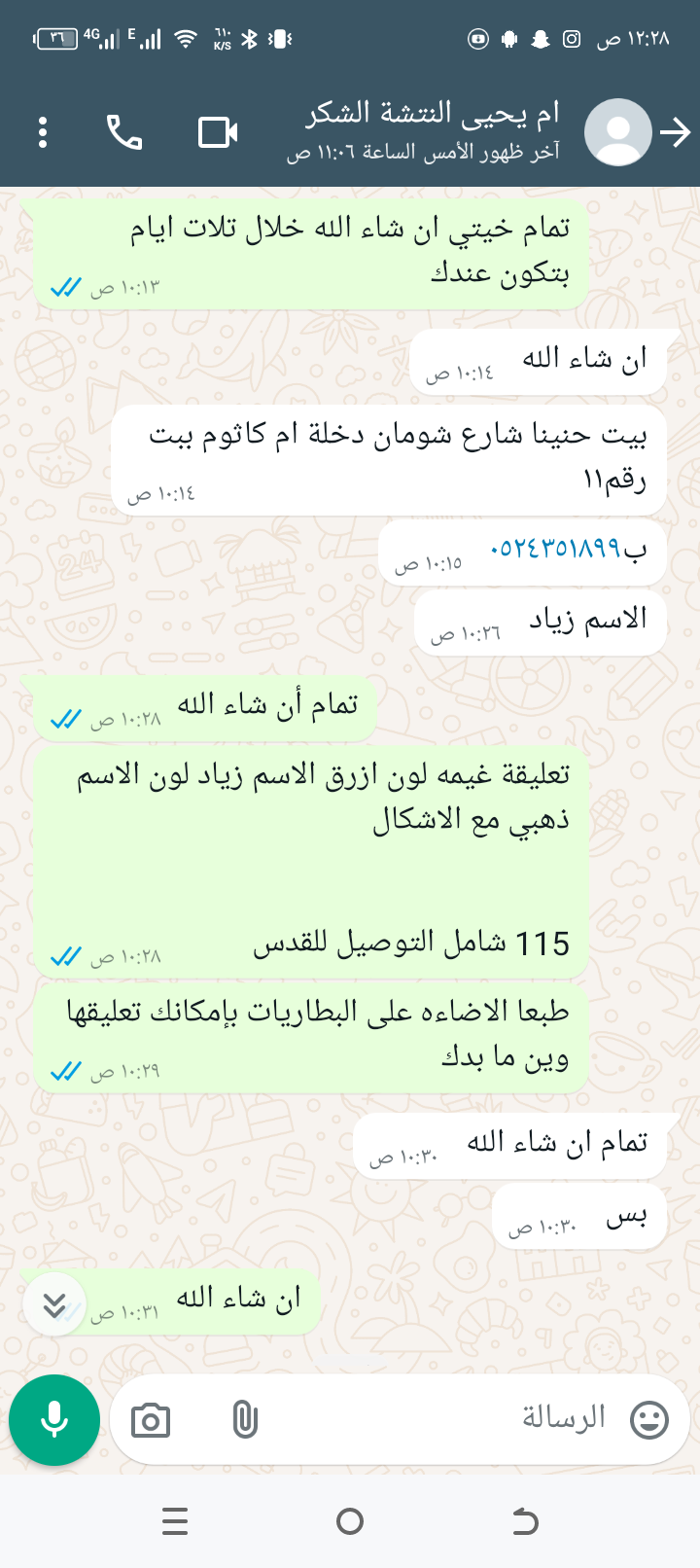
Task: Start a voice call with this contact
Action: (x=124, y=132)
